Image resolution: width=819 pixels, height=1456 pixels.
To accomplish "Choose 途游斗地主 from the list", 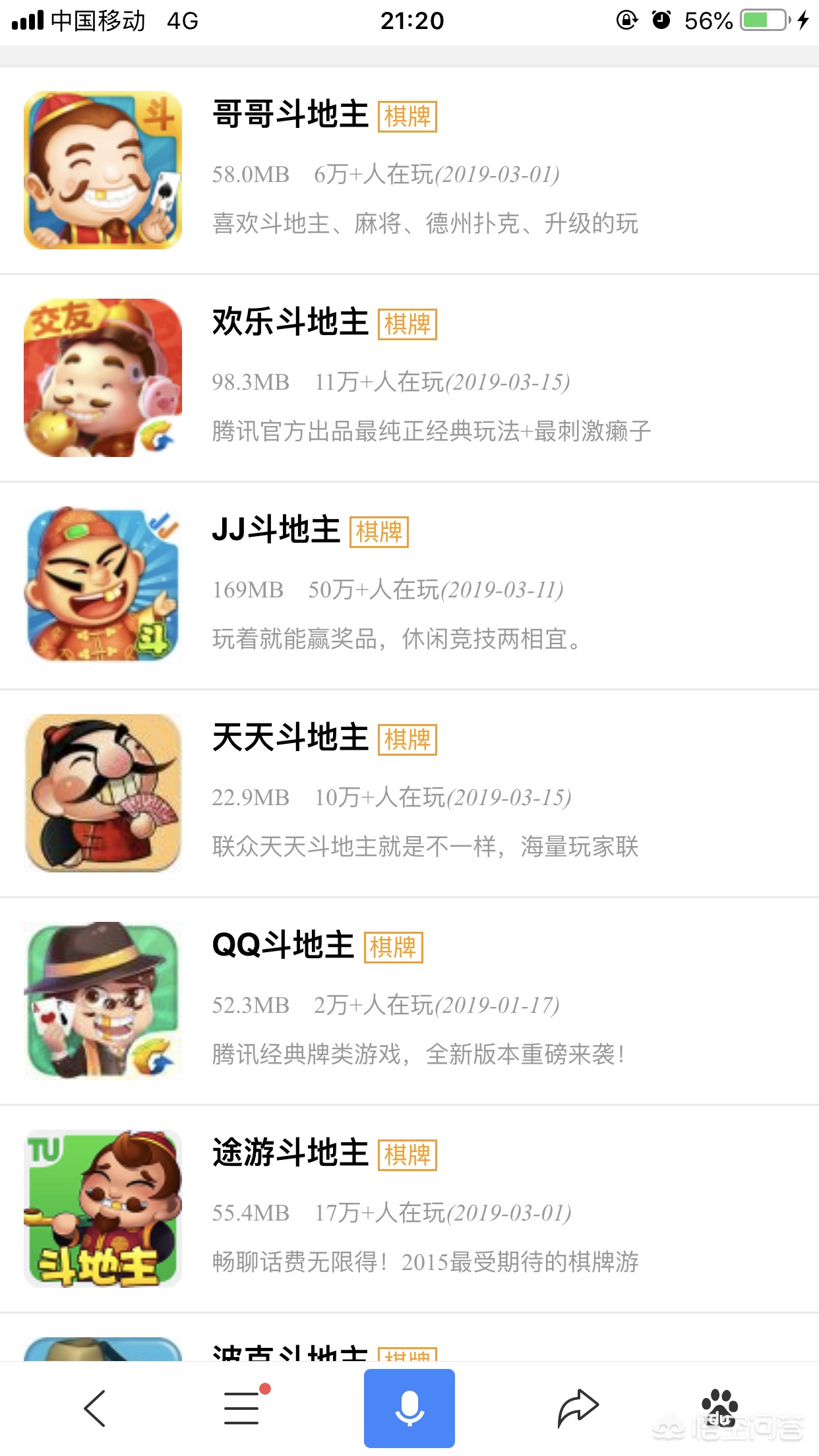I will click(x=290, y=1153).
